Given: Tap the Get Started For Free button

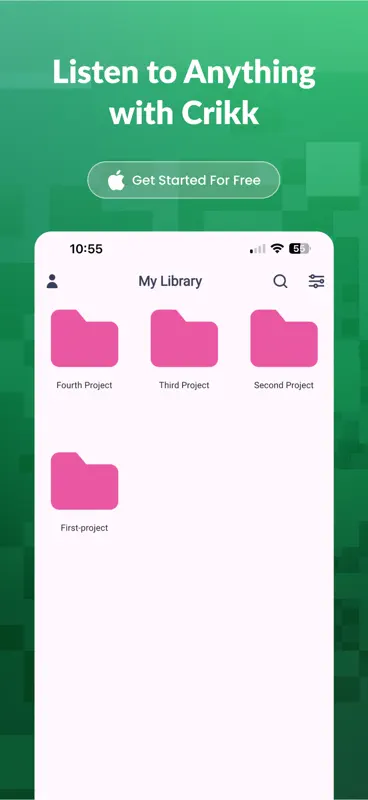Looking at the screenshot, I should click(x=184, y=180).
